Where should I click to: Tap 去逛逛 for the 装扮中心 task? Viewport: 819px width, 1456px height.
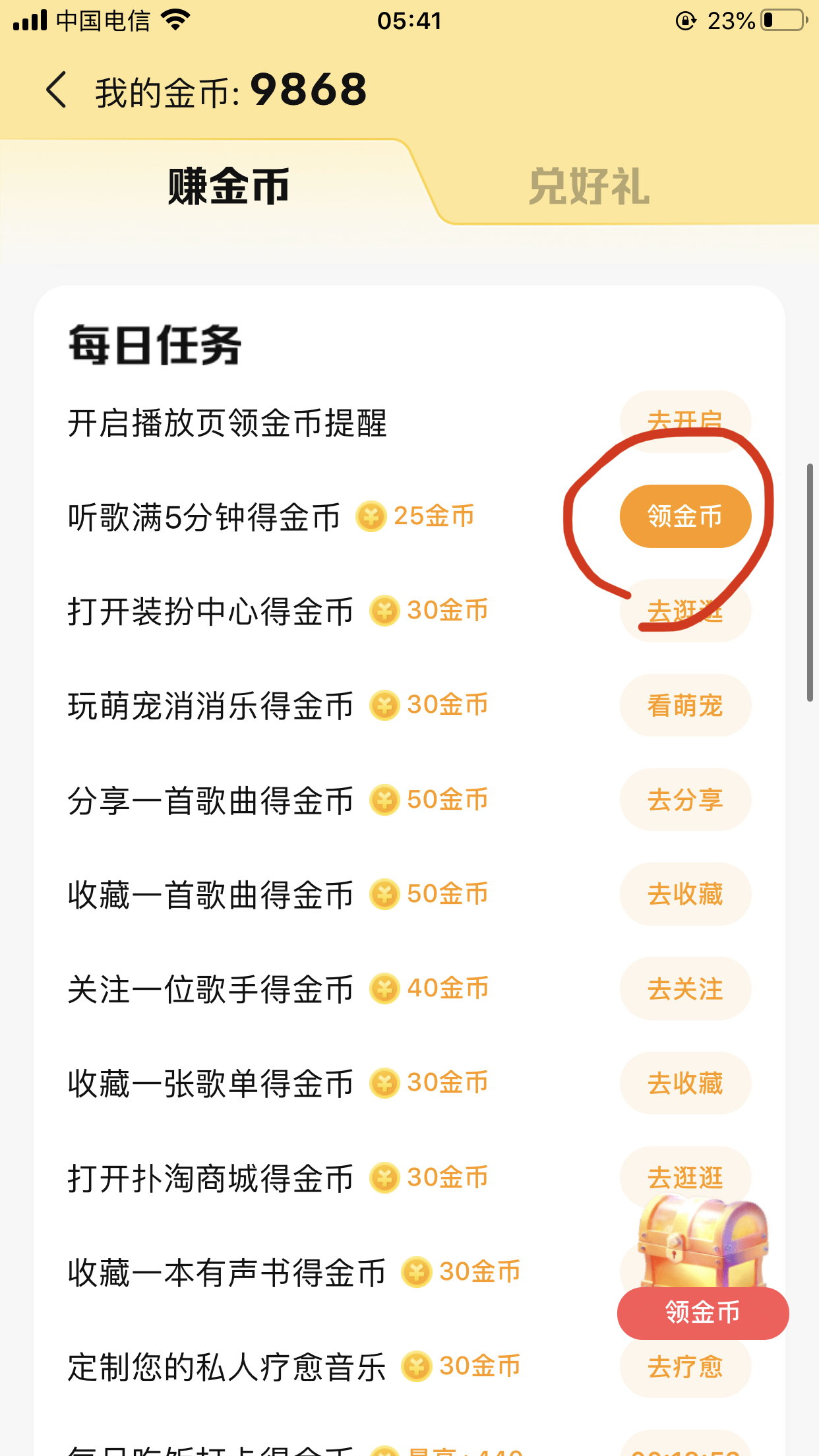(x=685, y=611)
